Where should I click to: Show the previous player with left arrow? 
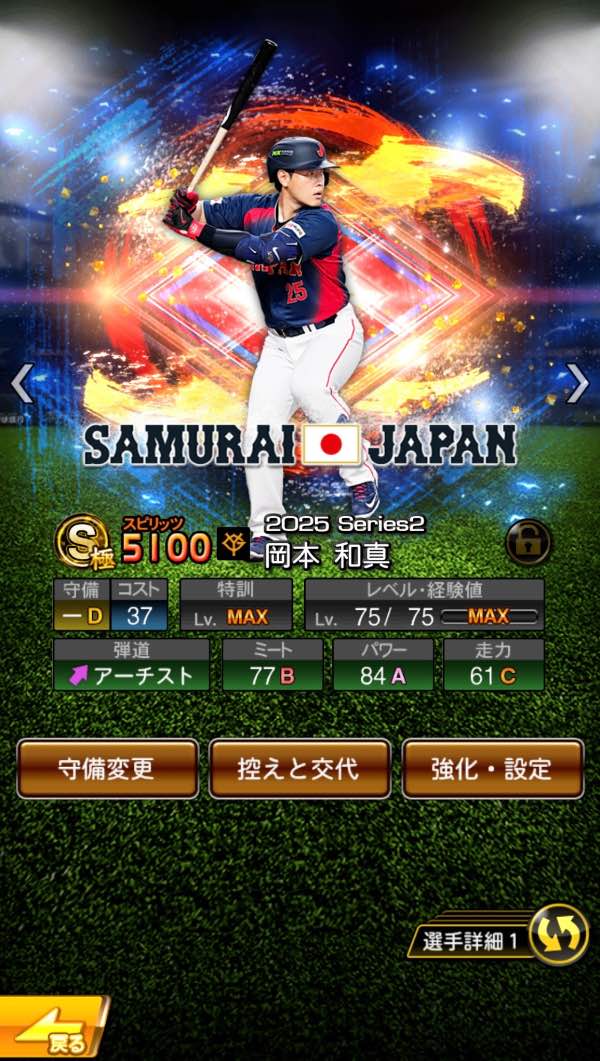point(22,383)
